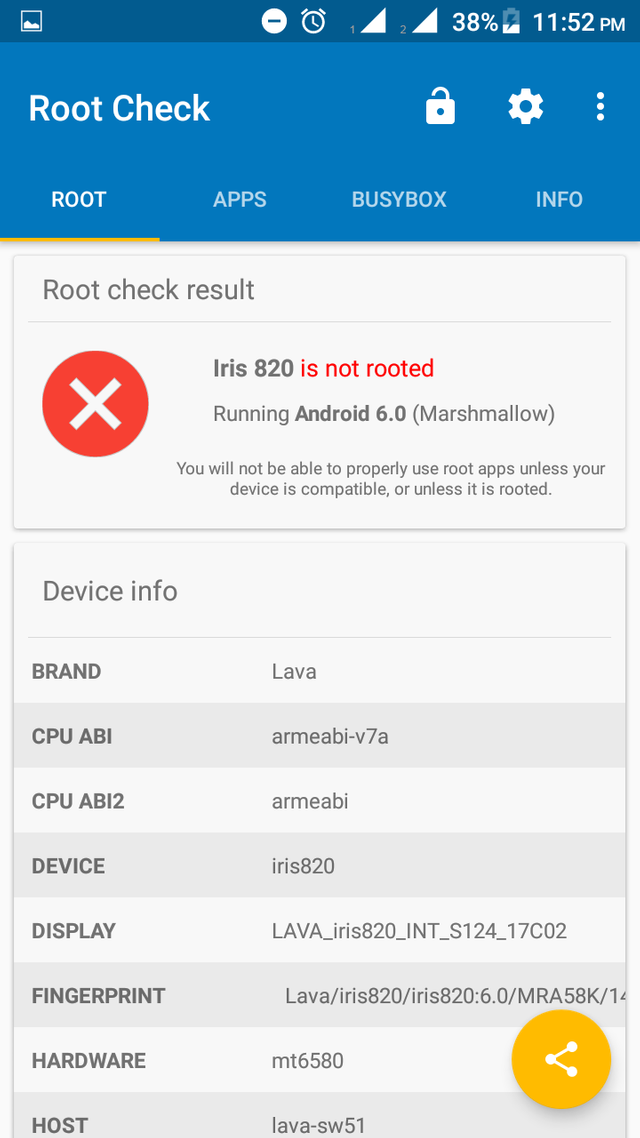Open settings via the gear icon
The image size is (640, 1138).
coord(525,107)
